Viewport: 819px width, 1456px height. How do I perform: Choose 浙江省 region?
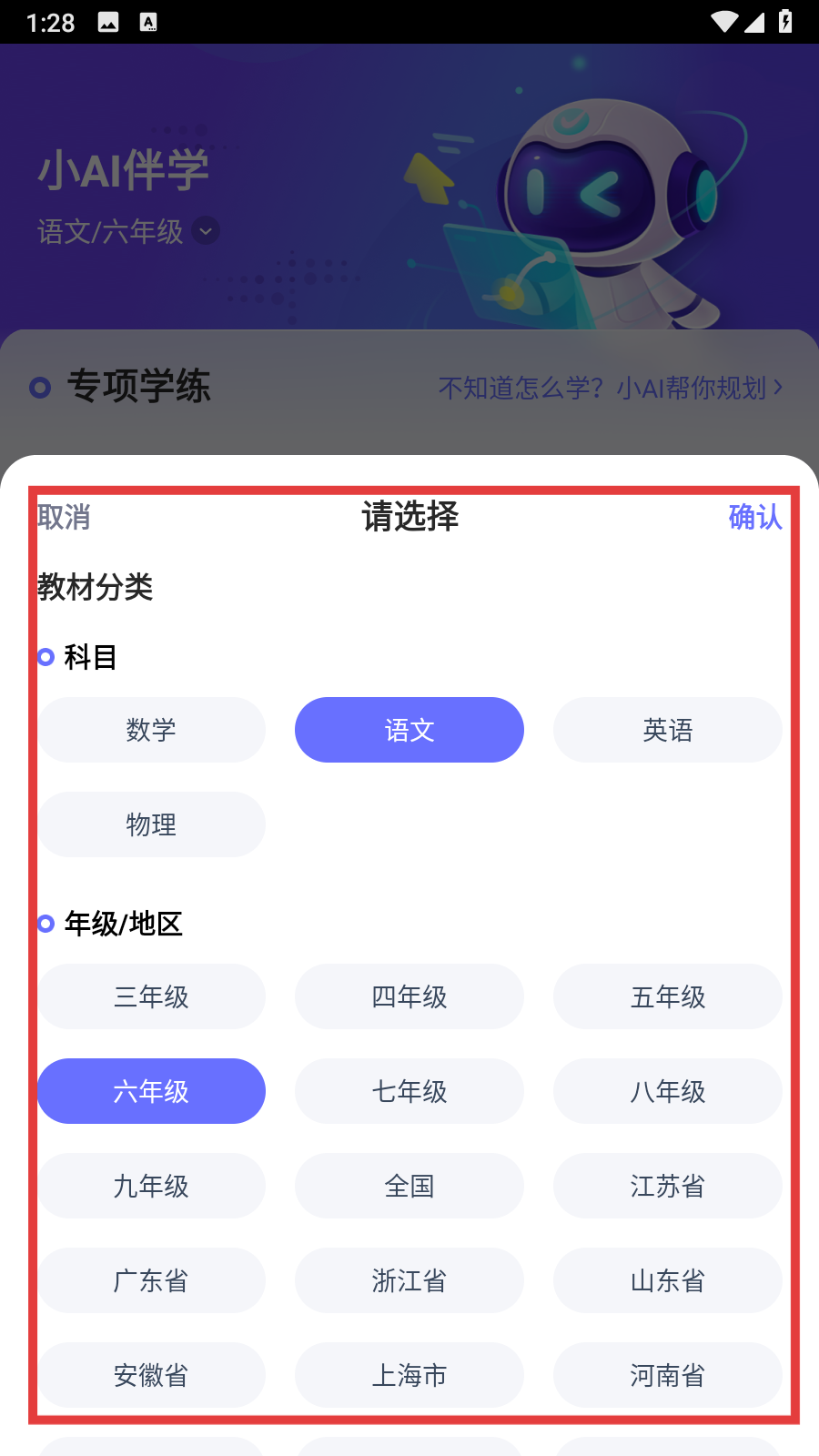point(409,1280)
